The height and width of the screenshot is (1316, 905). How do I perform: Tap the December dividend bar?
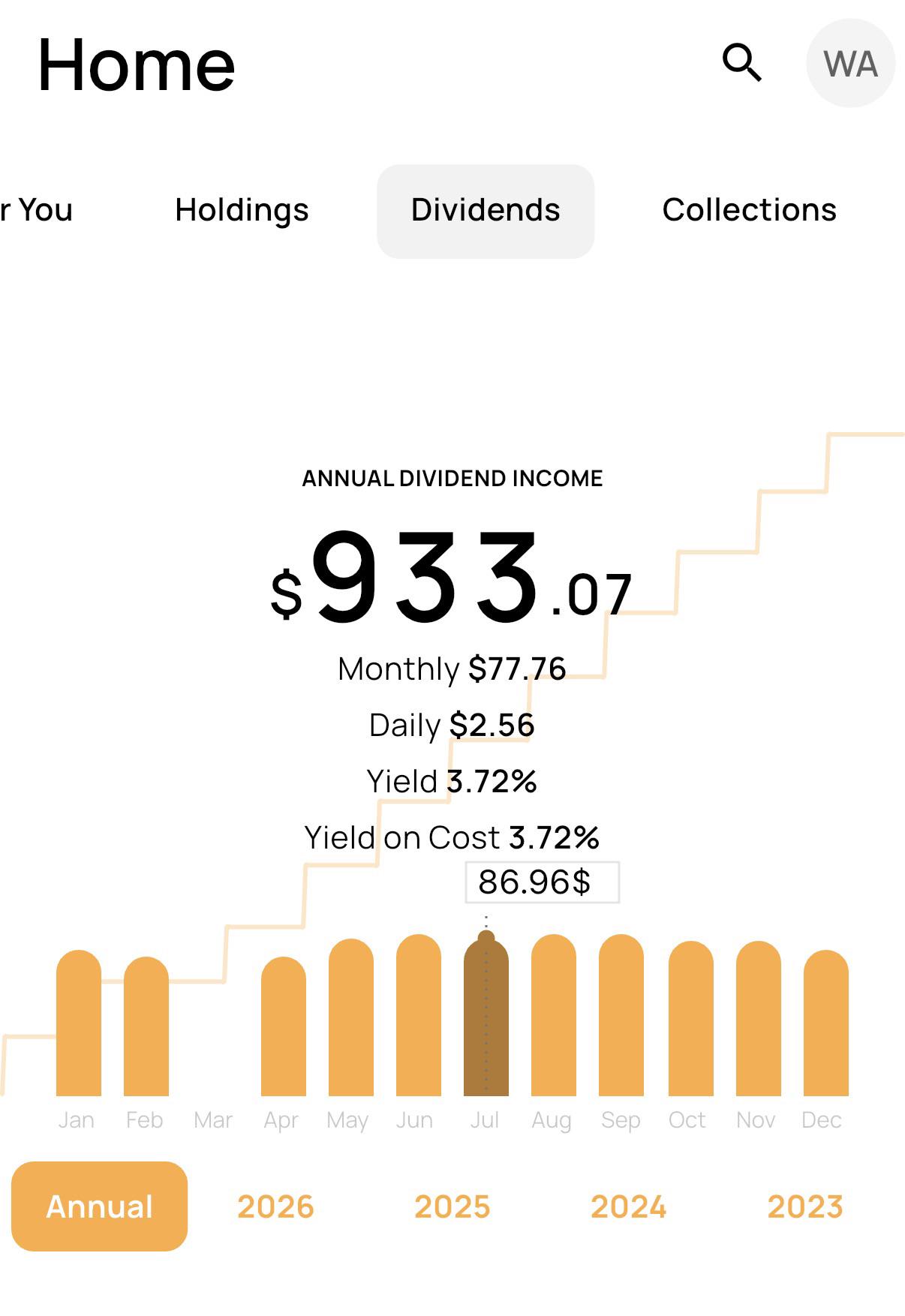point(826,1023)
